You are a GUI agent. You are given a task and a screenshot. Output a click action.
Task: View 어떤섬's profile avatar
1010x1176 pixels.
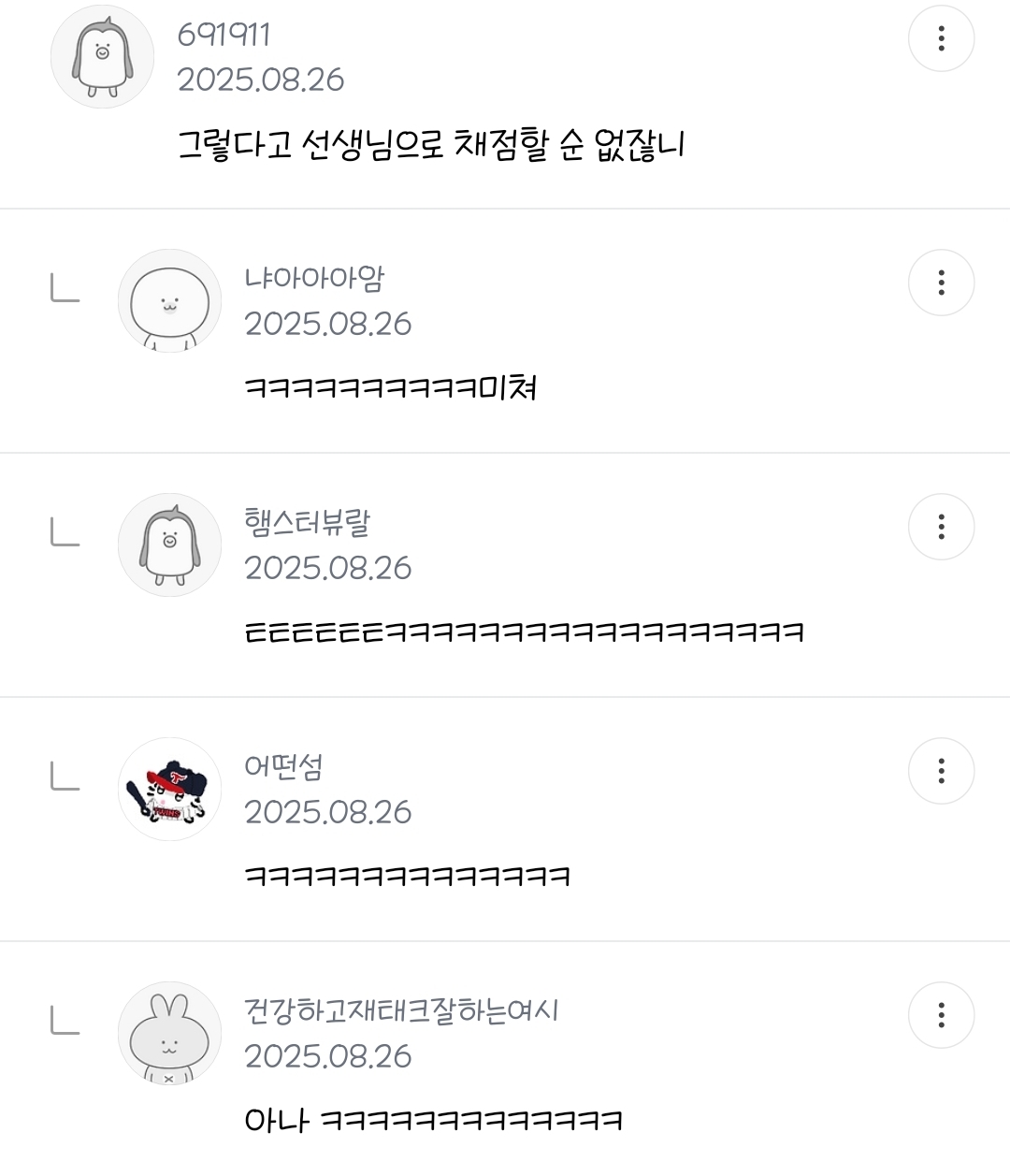169,790
